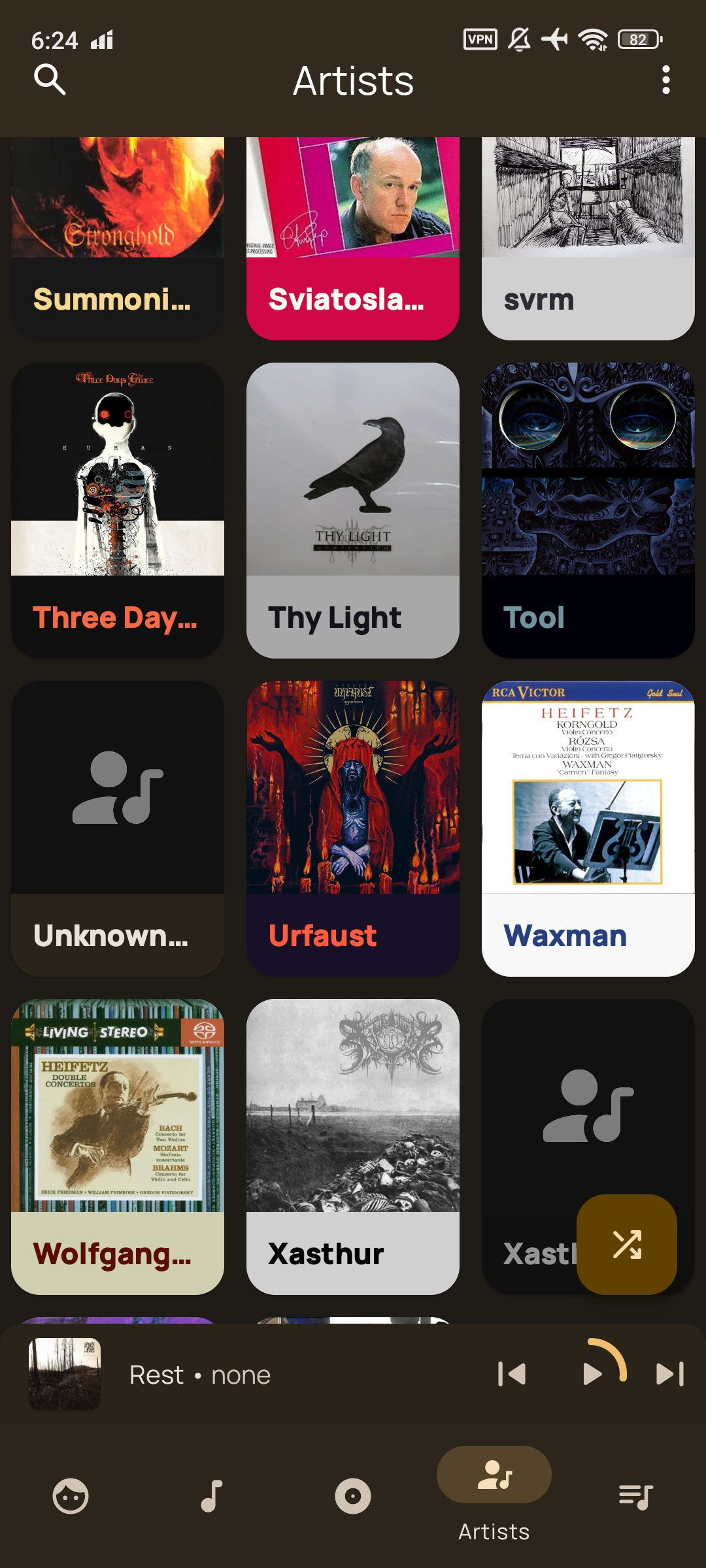Skip to the previous track
Screen dimensions: 706x1568
pos(512,1374)
